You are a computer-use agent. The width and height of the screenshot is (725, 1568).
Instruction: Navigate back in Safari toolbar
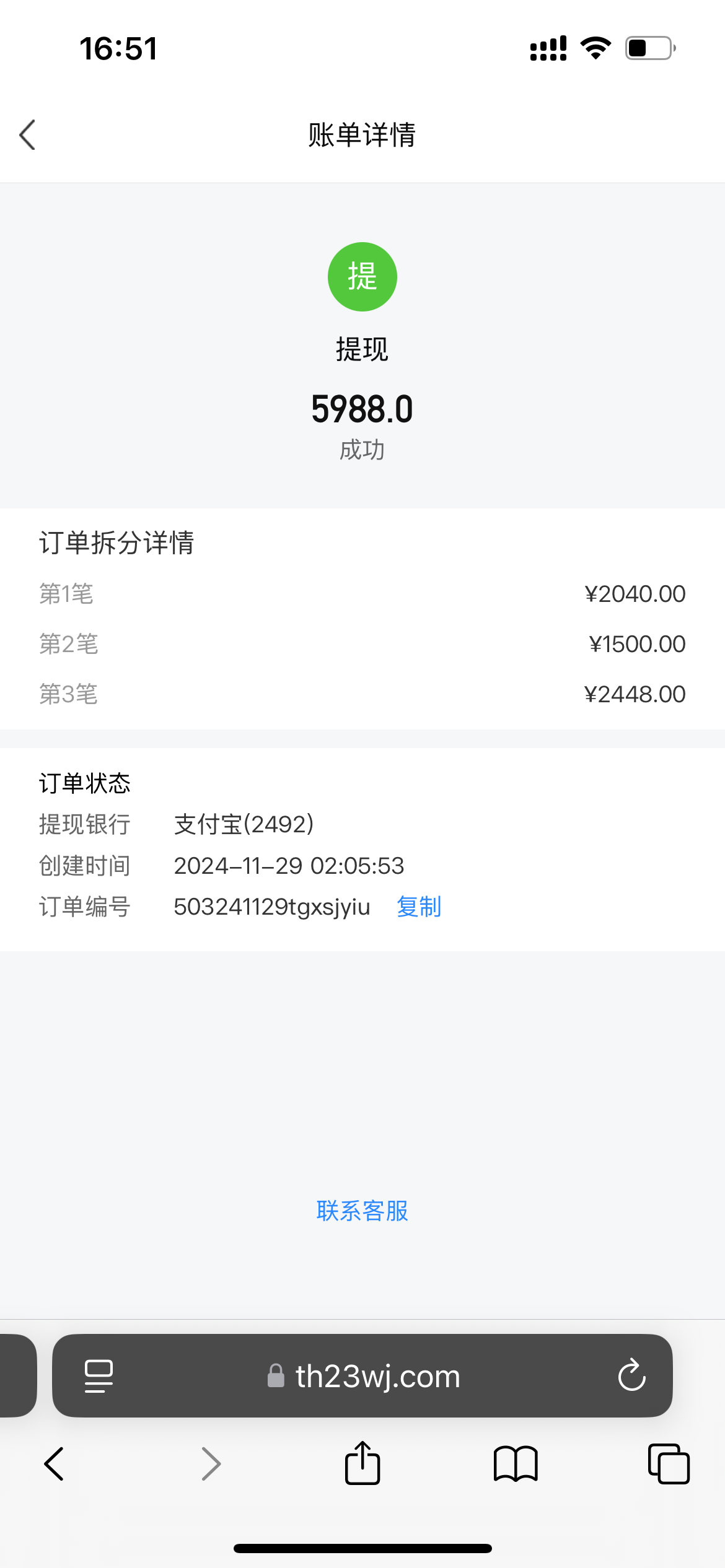[x=55, y=1464]
